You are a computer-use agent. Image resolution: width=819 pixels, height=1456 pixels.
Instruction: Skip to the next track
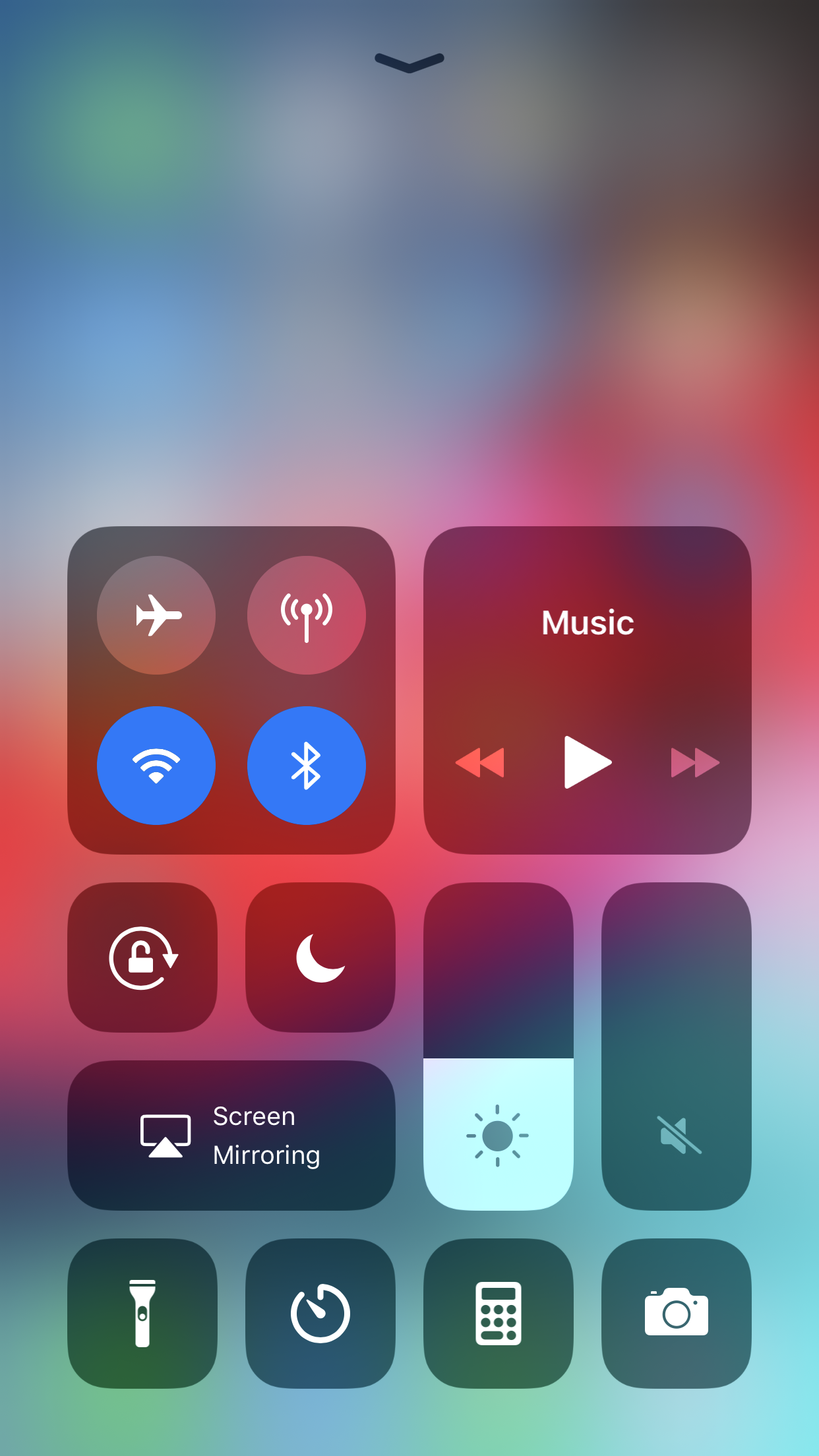point(695,763)
